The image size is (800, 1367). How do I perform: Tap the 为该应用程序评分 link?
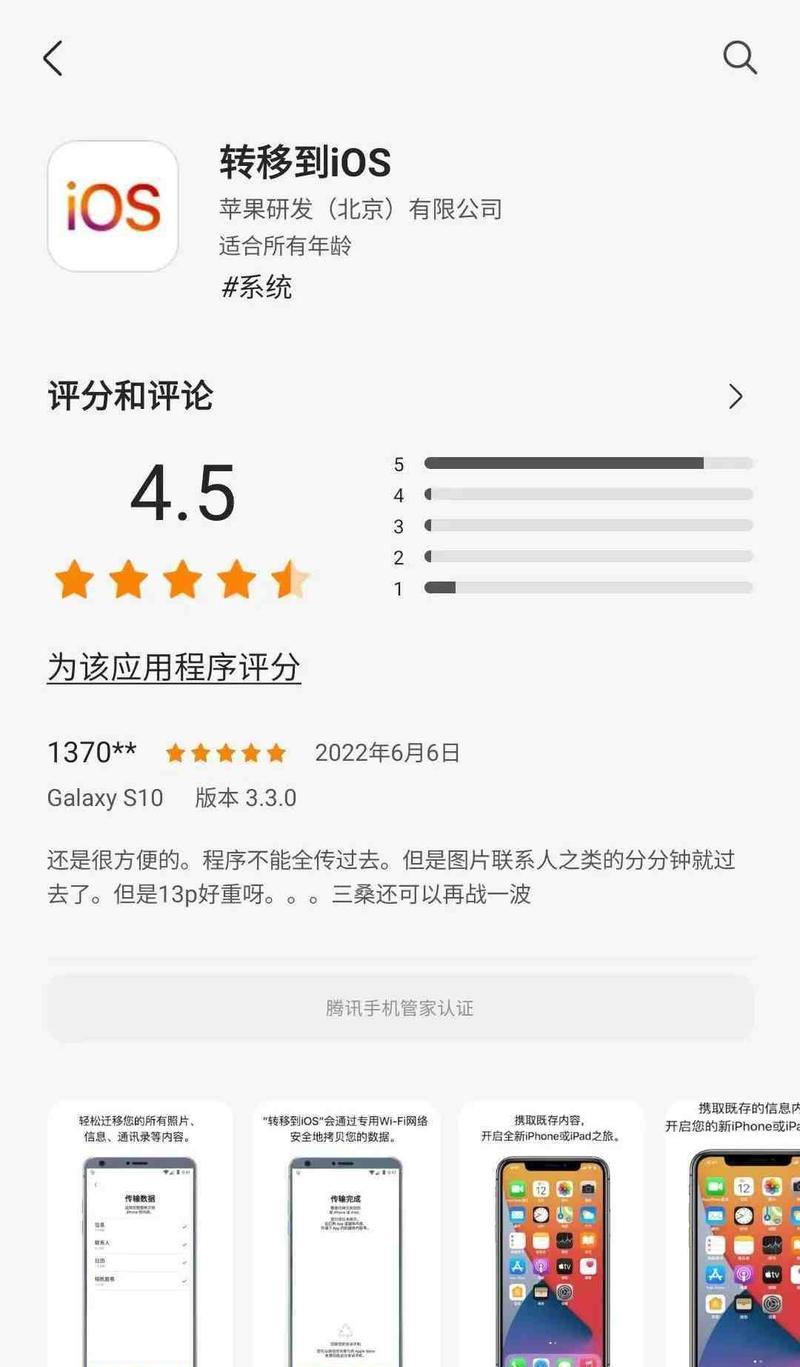point(174,667)
